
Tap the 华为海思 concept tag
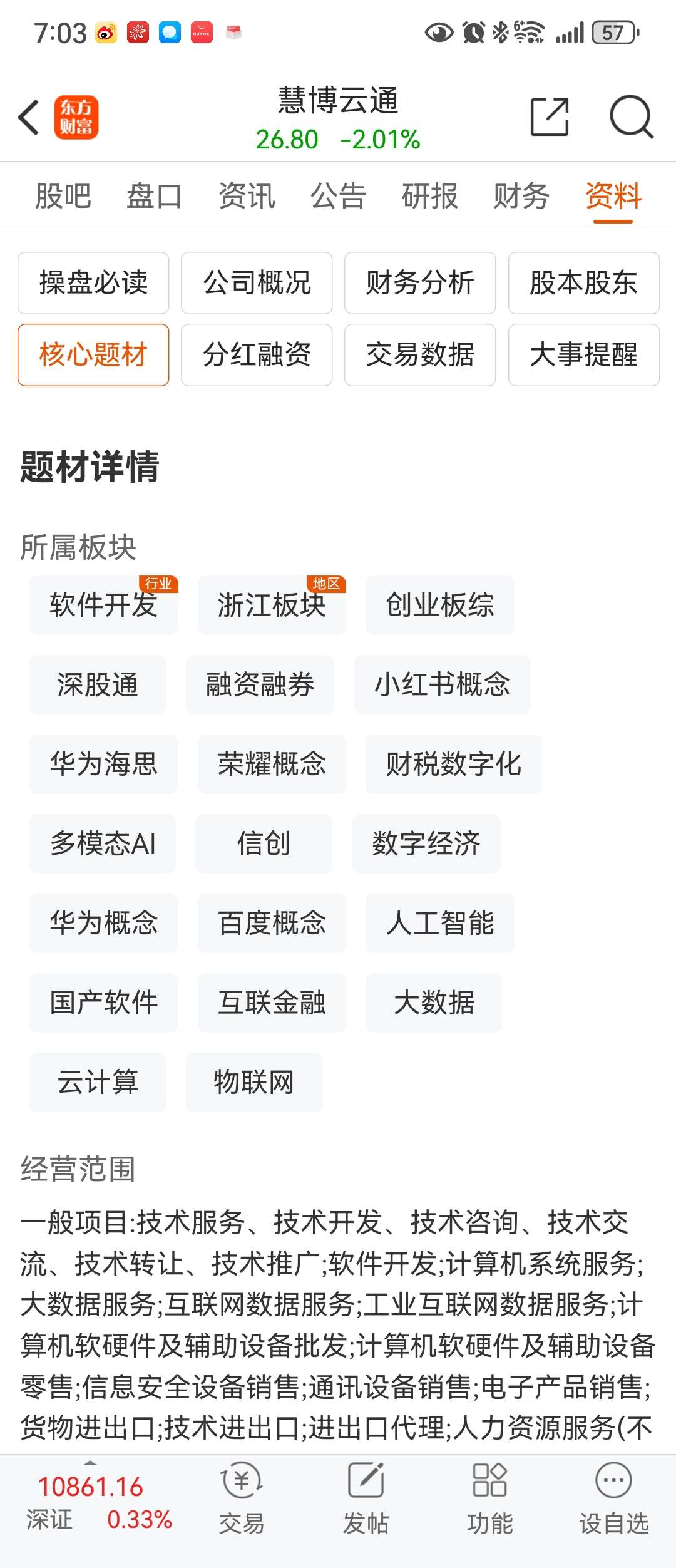coord(103,765)
